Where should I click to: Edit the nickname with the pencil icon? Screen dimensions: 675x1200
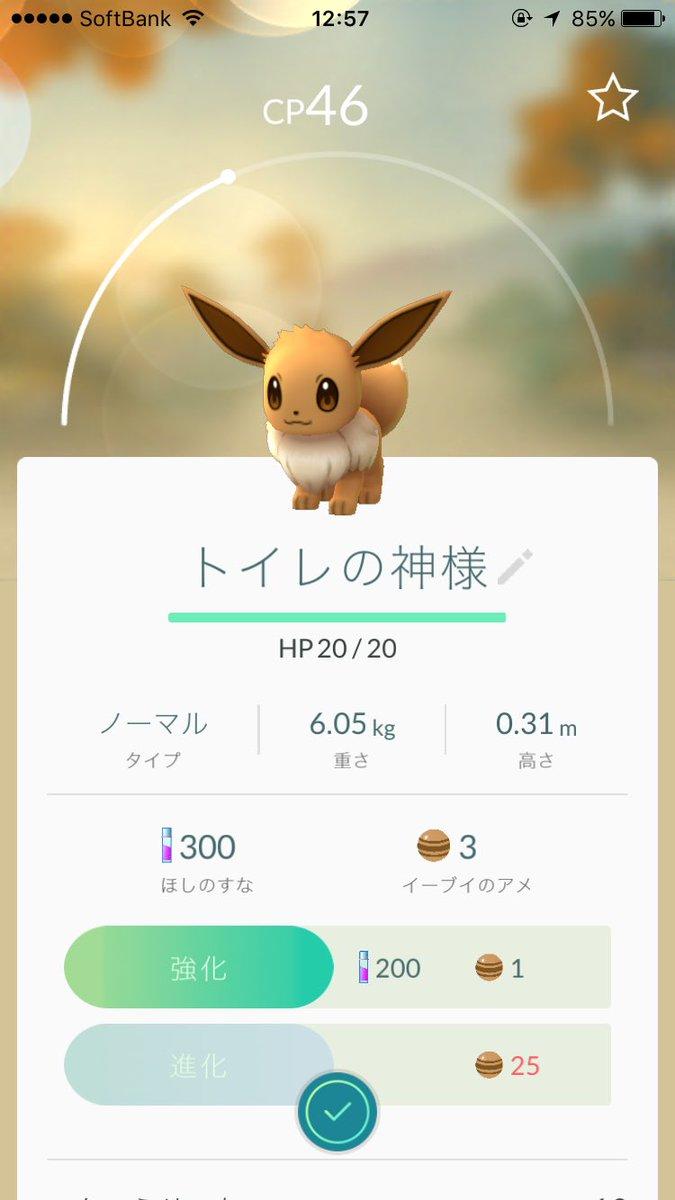click(515, 567)
